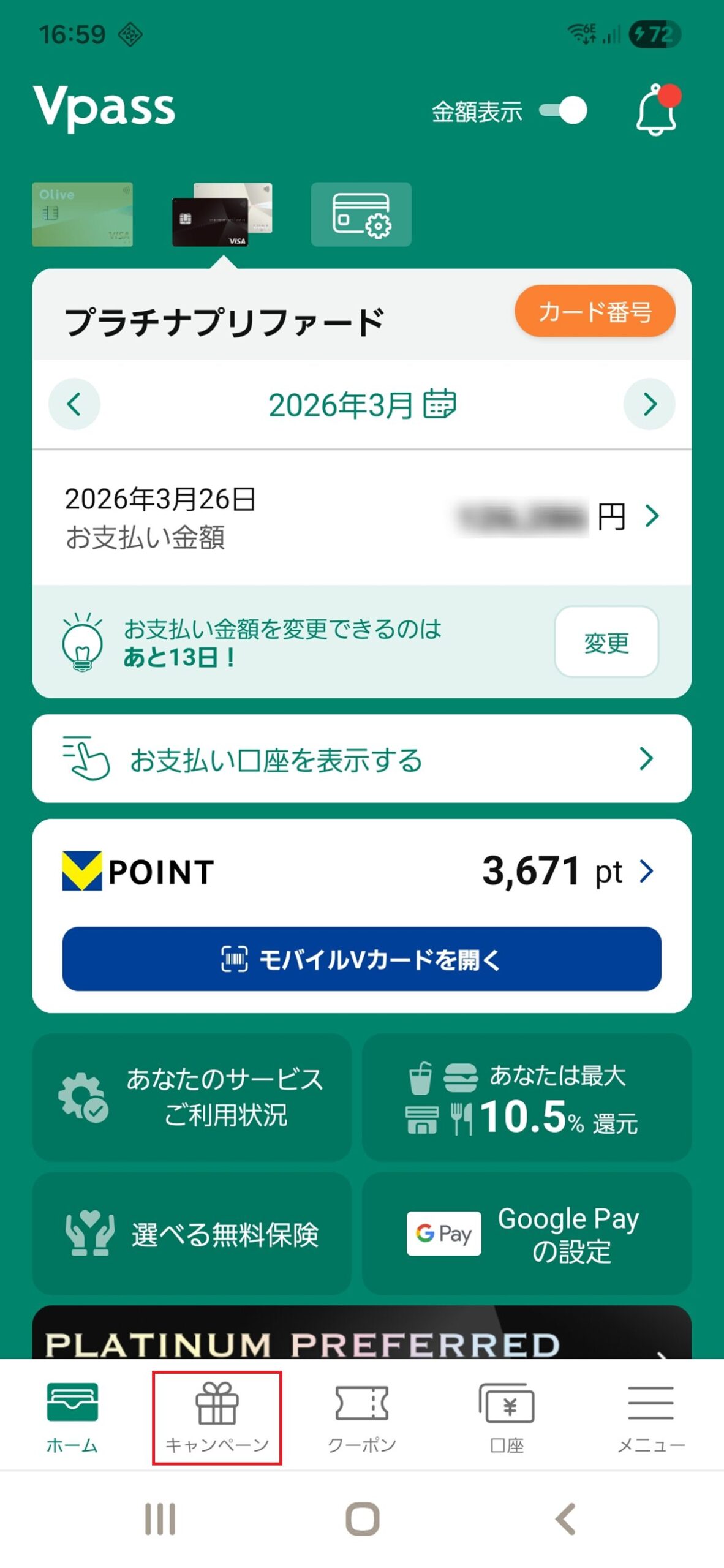The height and width of the screenshot is (1568, 724).
Task: Switch to the キャンペーン tab
Action: (217, 1417)
